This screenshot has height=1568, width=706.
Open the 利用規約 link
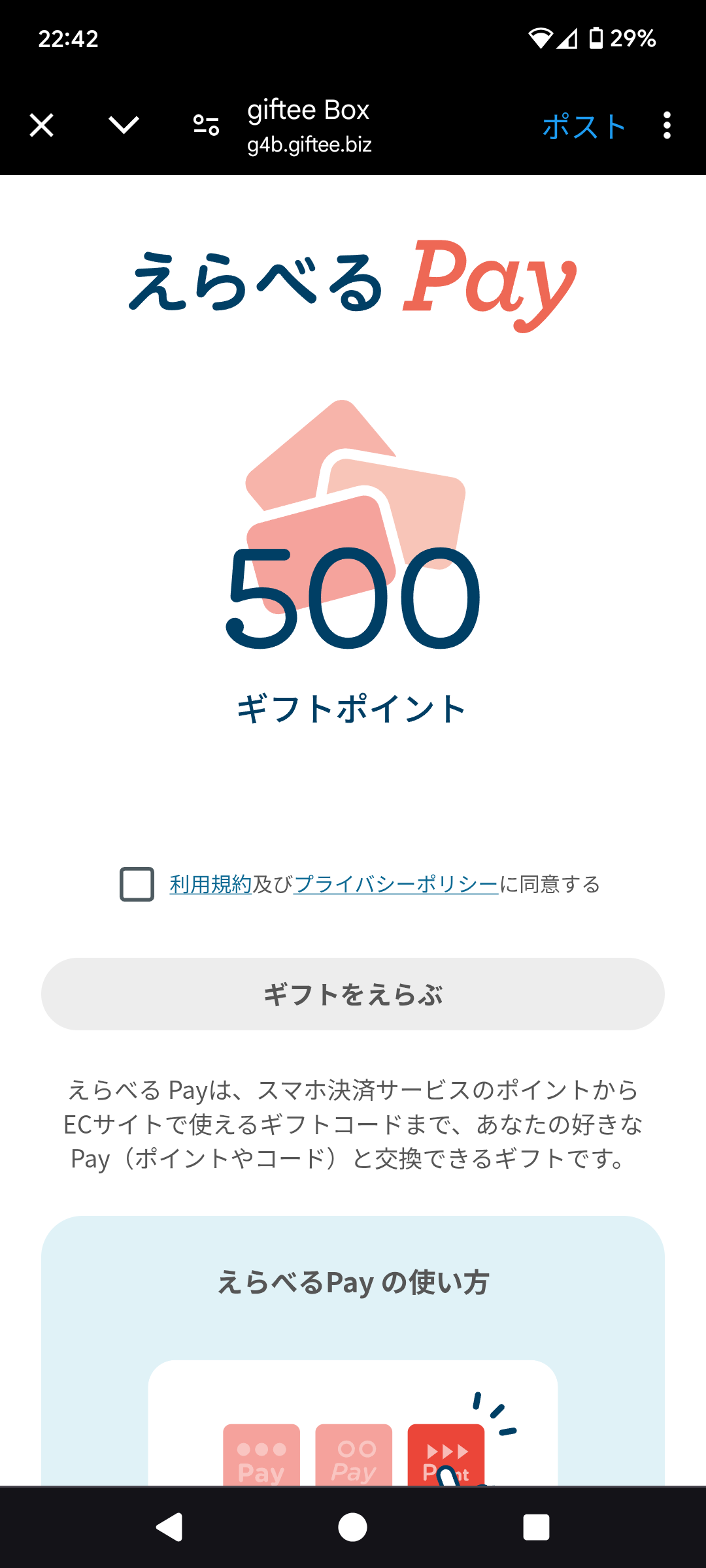pyautogui.click(x=210, y=884)
